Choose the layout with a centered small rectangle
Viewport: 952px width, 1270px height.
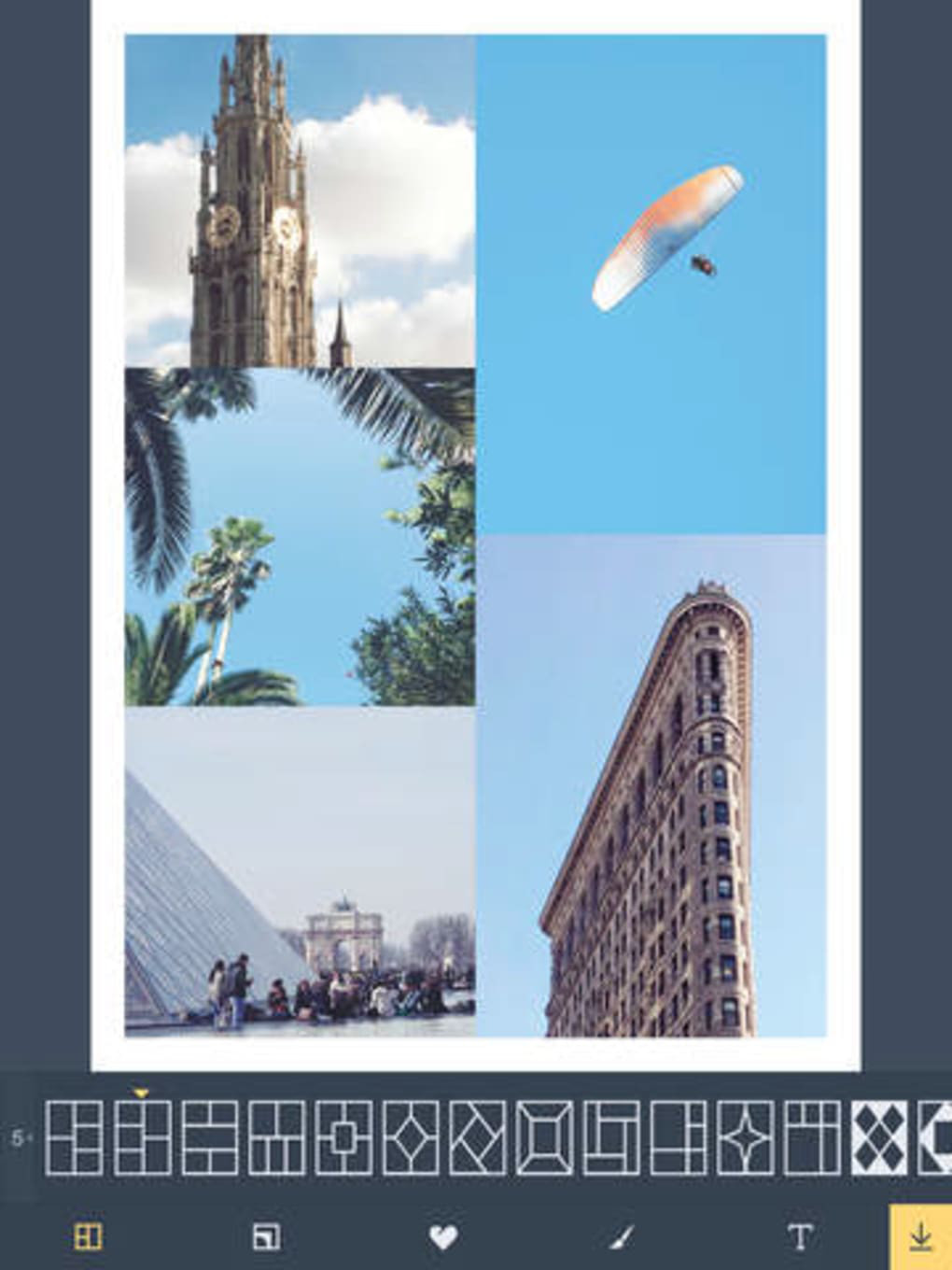point(343,1137)
